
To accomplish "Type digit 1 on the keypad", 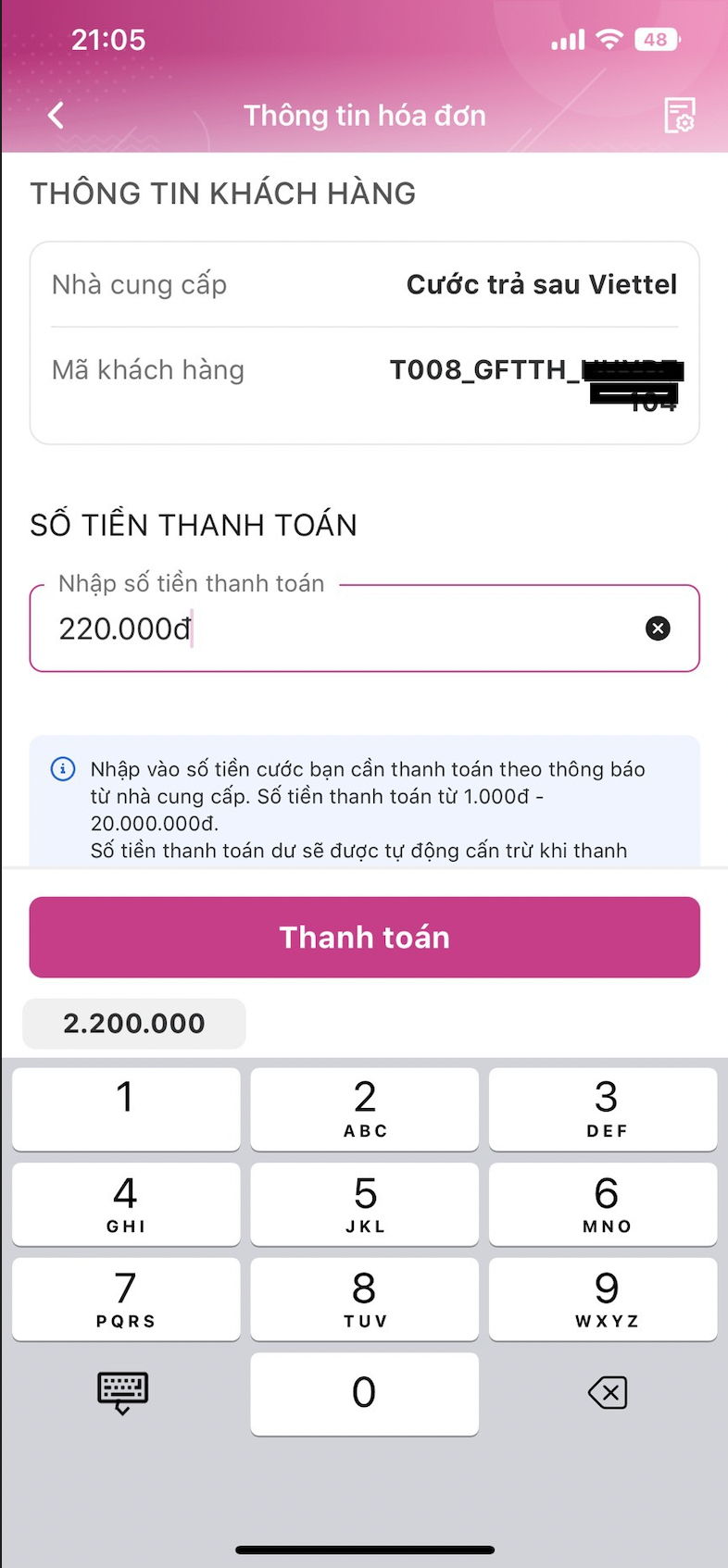I will pos(126,1108).
